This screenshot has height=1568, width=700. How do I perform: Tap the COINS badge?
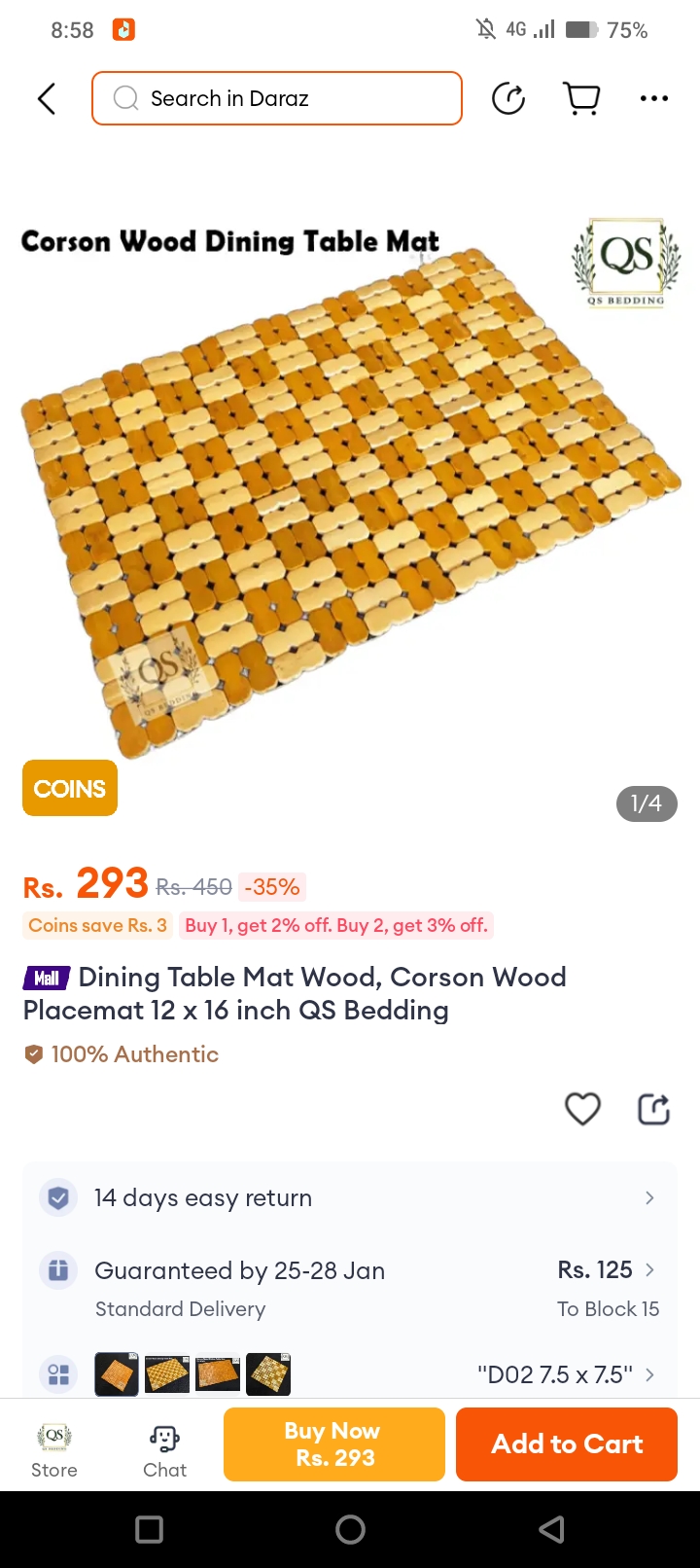70,788
